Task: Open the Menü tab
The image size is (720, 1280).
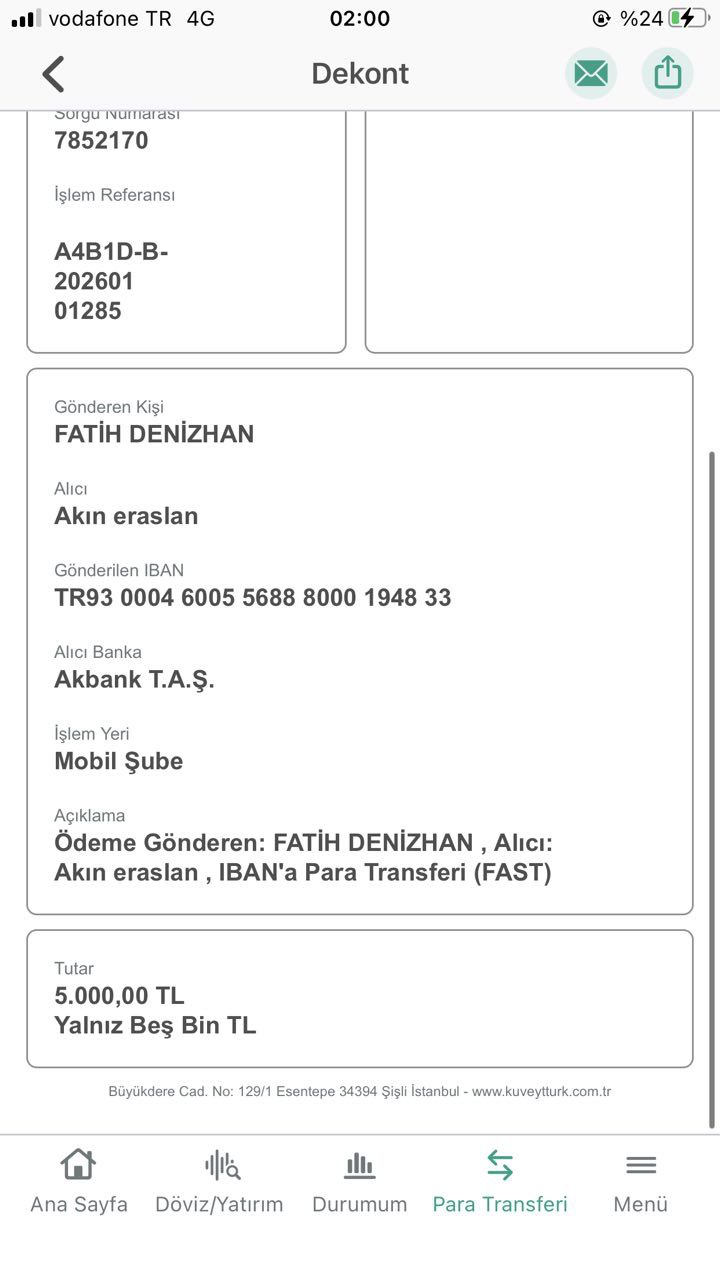Action: click(x=641, y=1182)
